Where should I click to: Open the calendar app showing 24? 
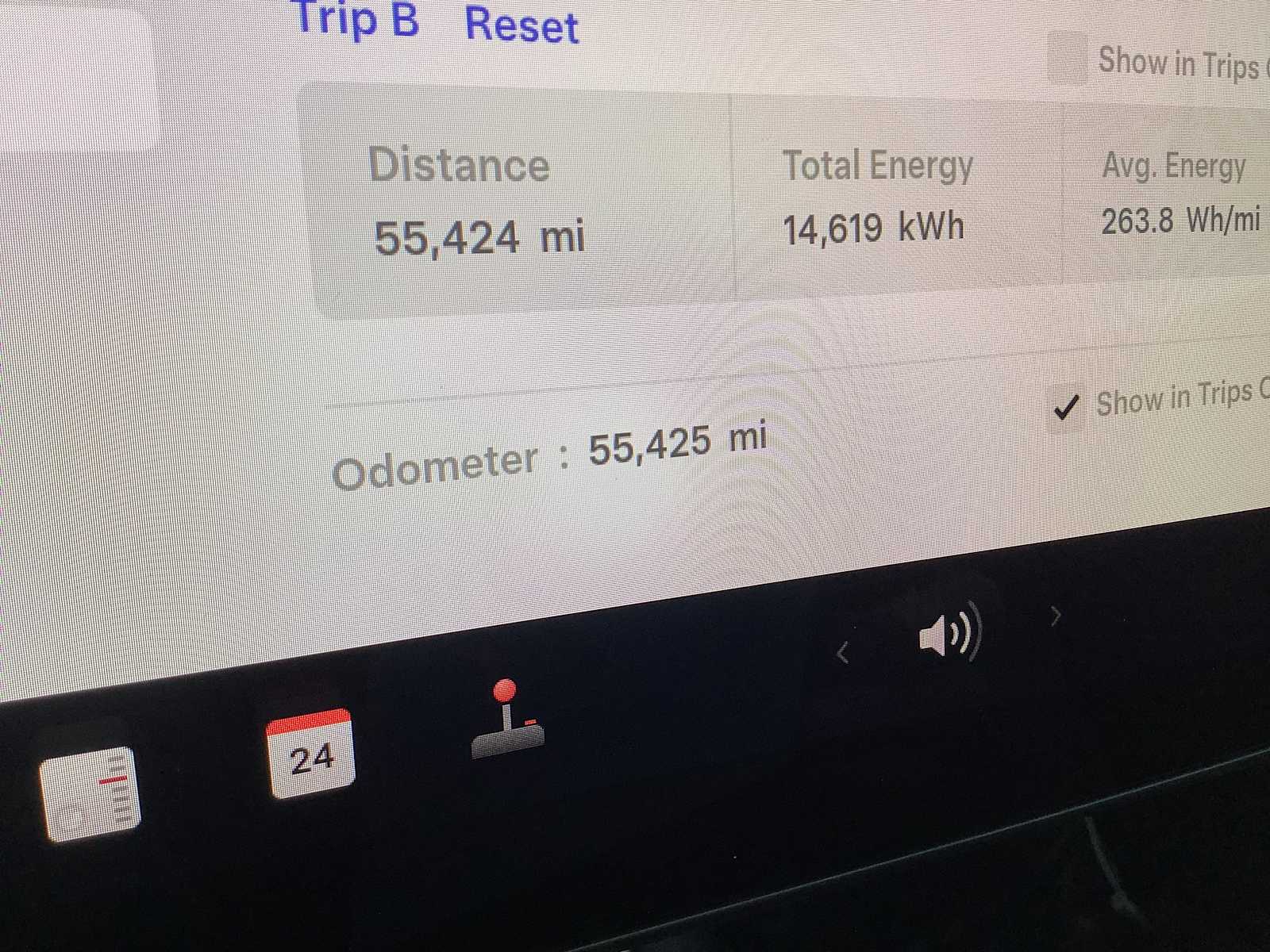coord(310,753)
